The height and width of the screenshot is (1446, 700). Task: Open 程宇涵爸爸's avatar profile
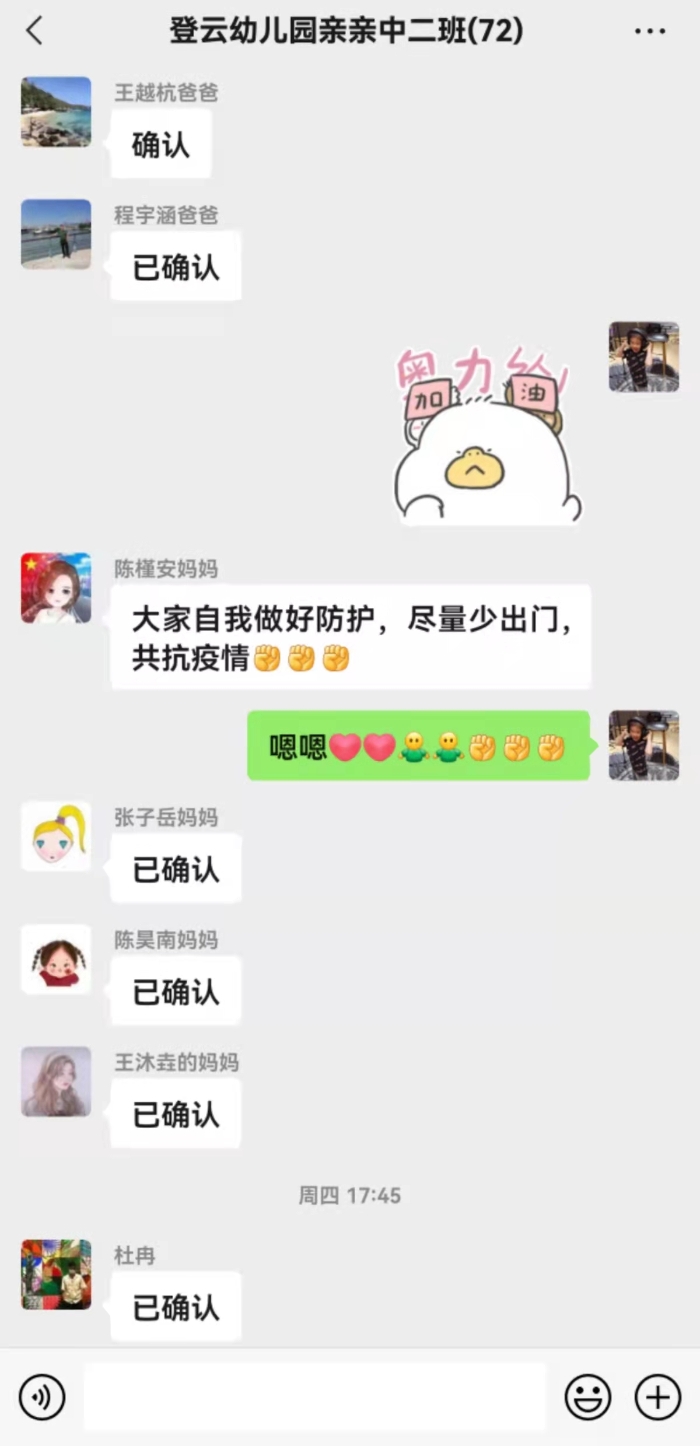pyautogui.click(x=56, y=234)
